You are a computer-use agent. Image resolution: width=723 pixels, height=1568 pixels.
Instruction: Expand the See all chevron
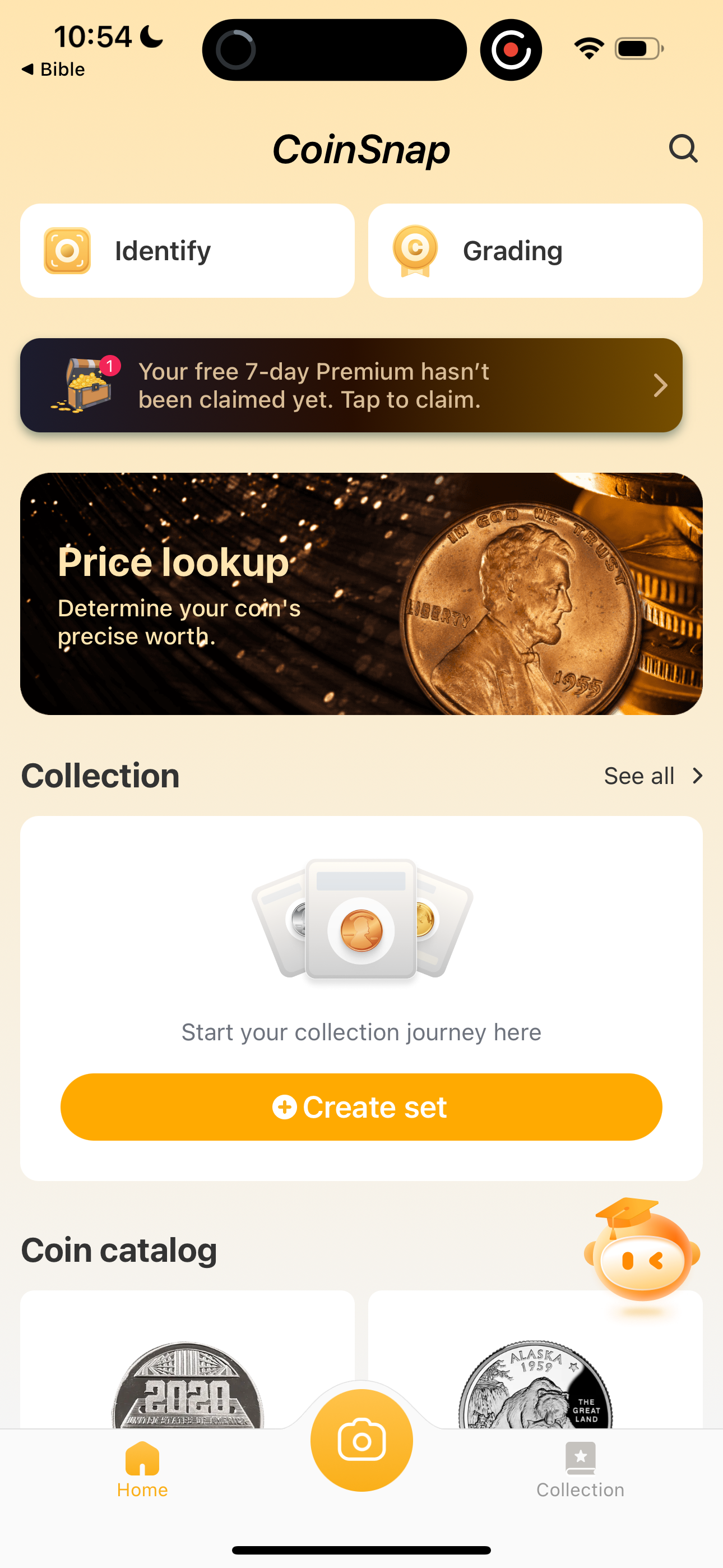[696, 776]
